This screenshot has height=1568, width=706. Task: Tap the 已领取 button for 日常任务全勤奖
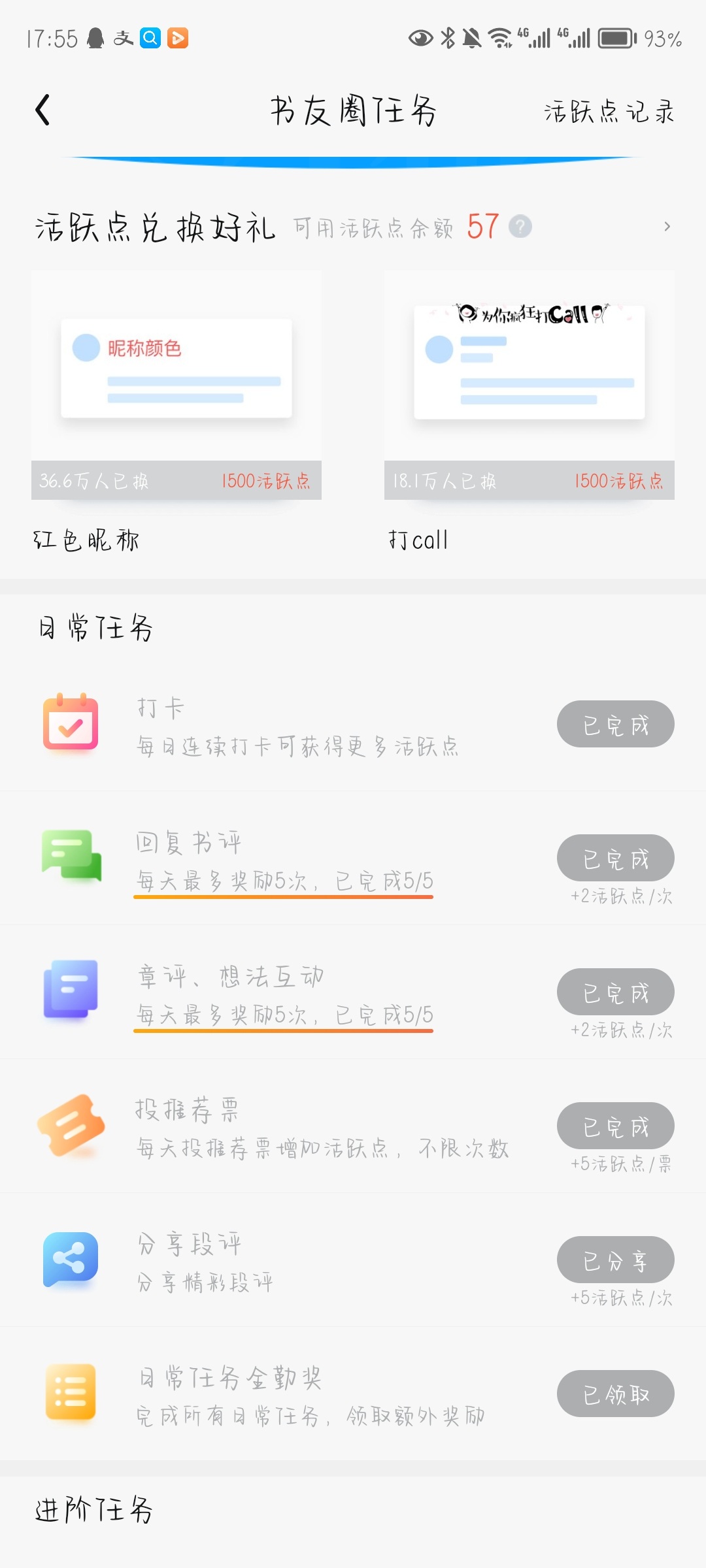click(616, 1394)
